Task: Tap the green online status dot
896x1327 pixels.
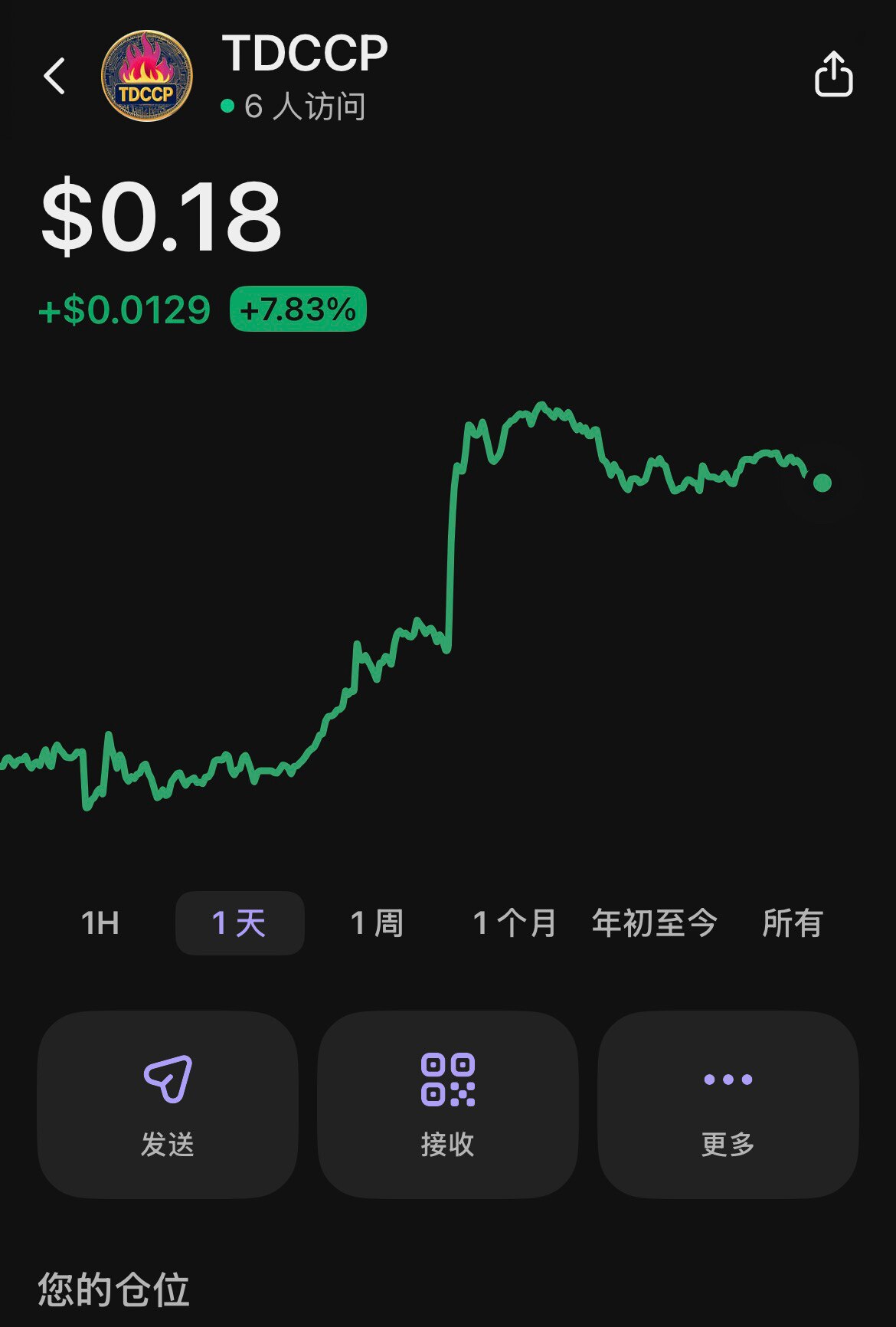Action: 227,107
